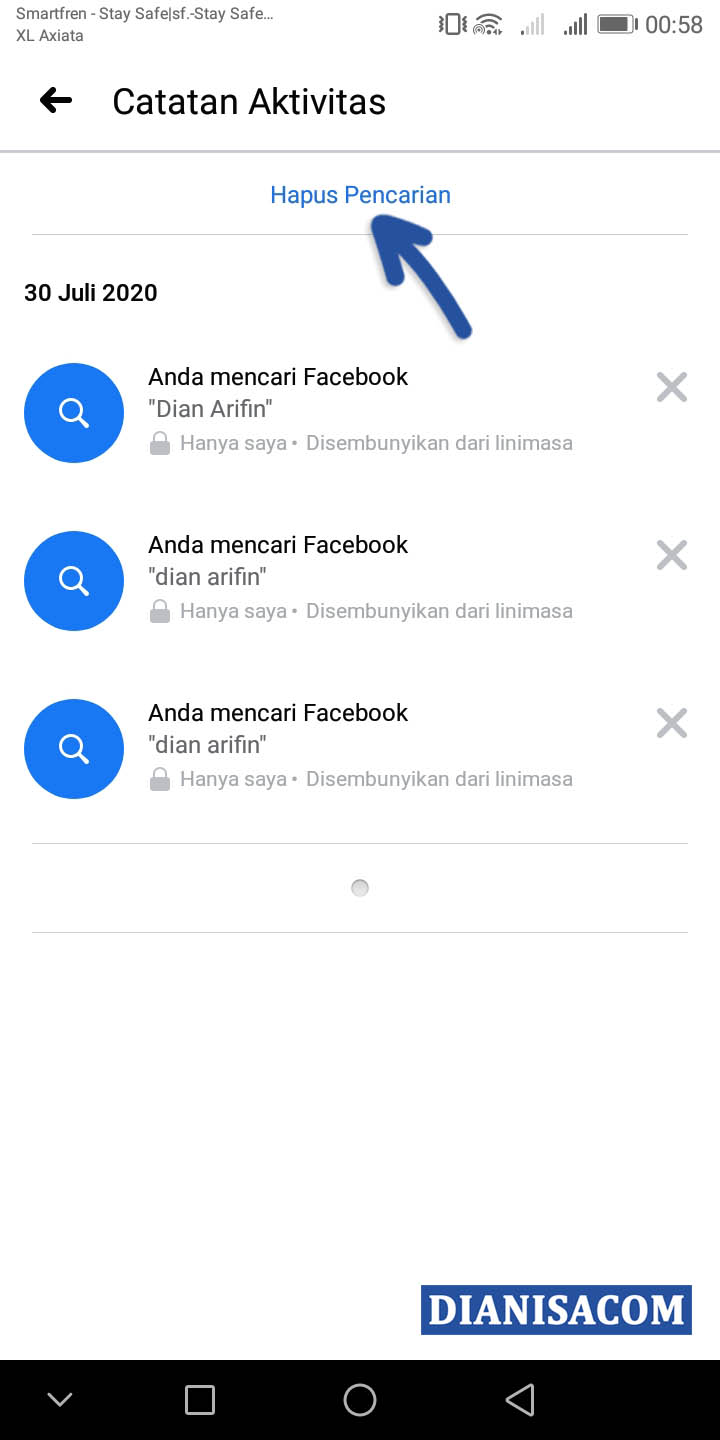Delete the second "dian arifin" search using its X
Viewport: 720px width, 1440px height.
pos(671,555)
